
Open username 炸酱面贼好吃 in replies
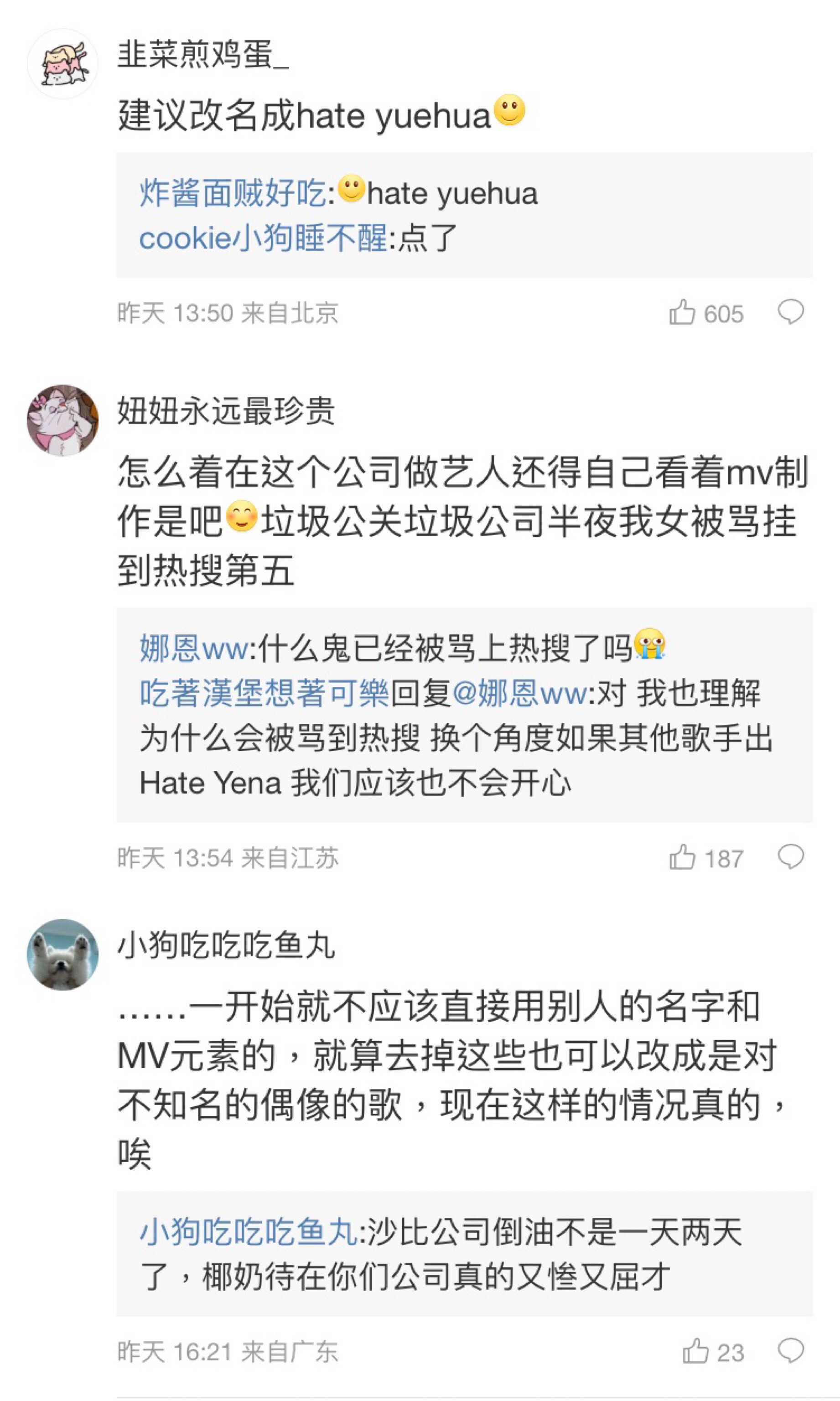[233, 193]
